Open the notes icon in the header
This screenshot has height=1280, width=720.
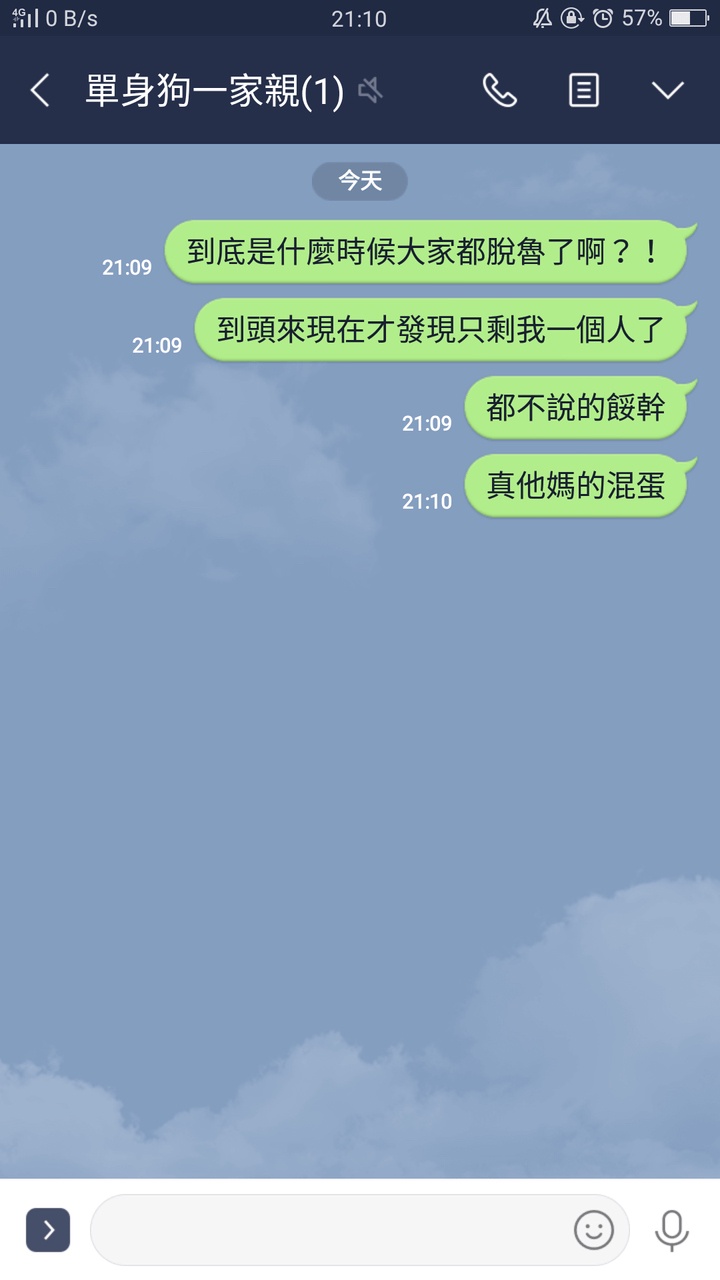point(584,91)
